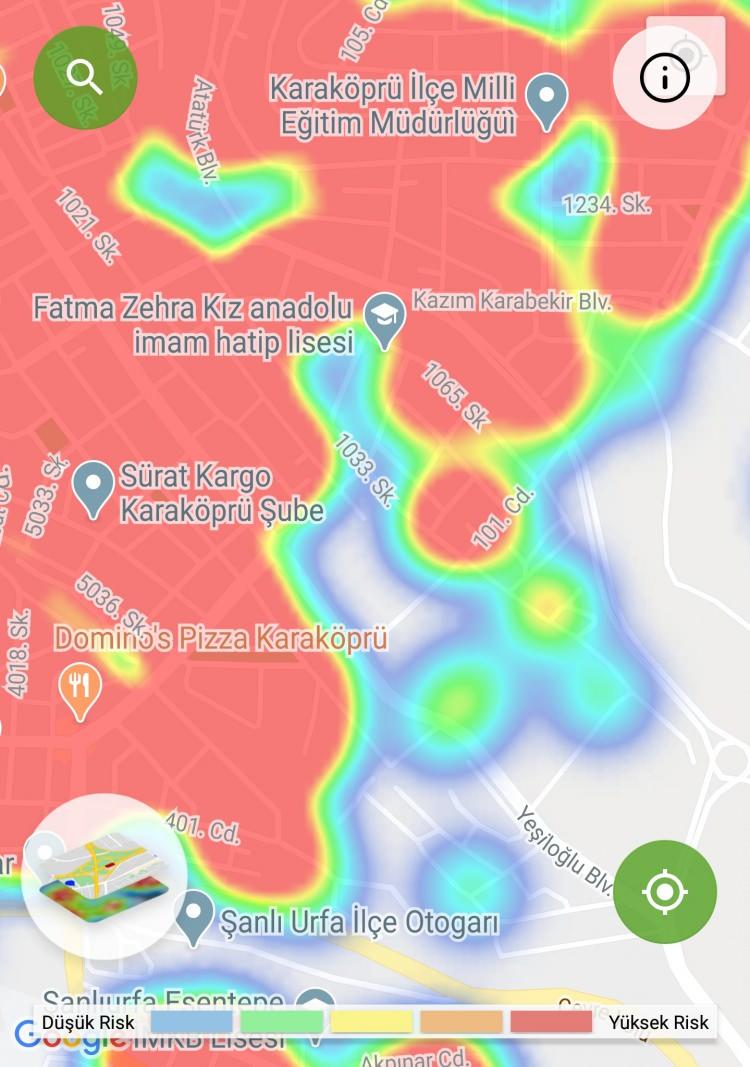Open the green search button

(85, 75)
